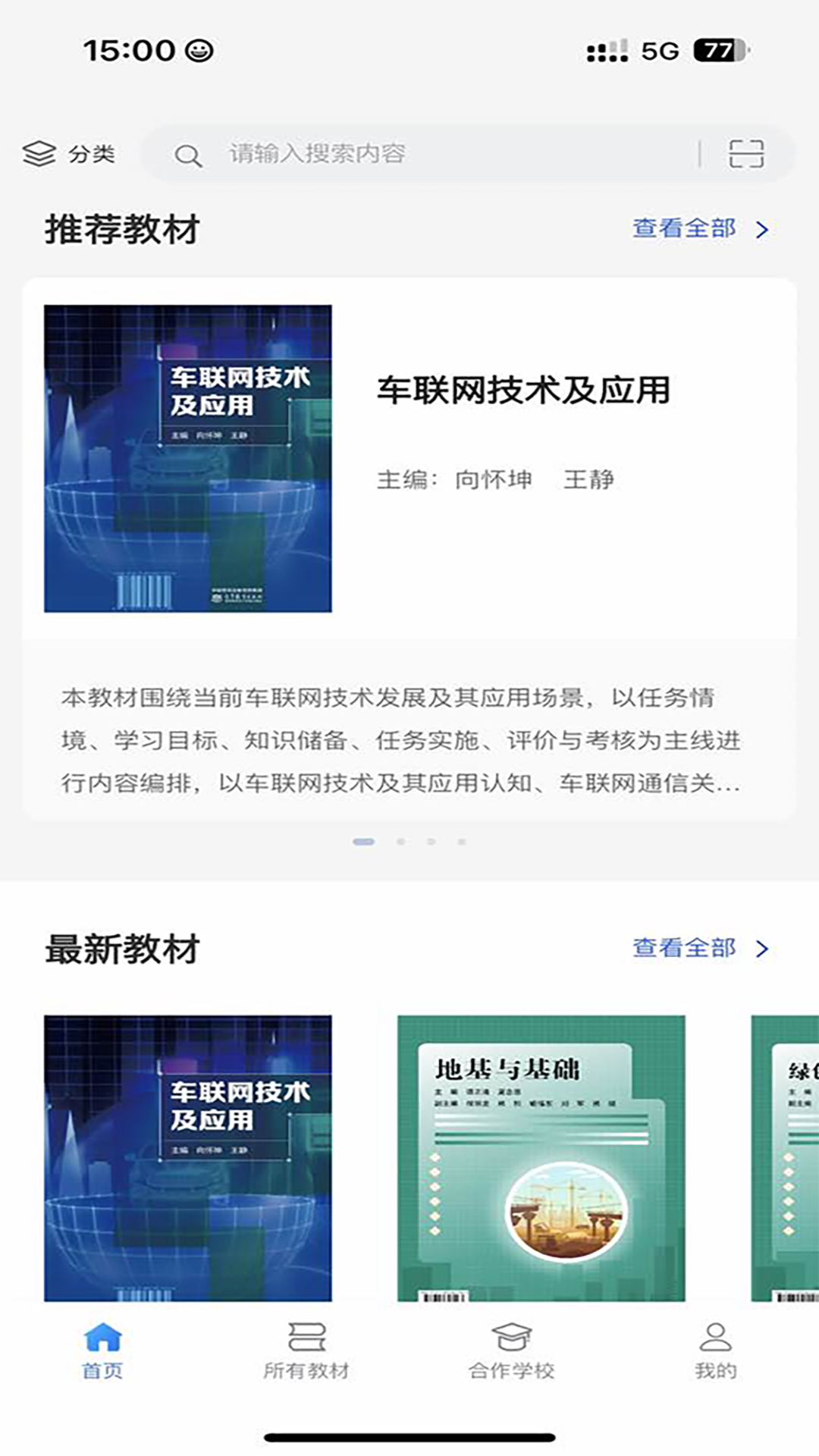
Task: Open the 地基与基础 textbook
Action: pyautogui.click(x=541, y=1158)
